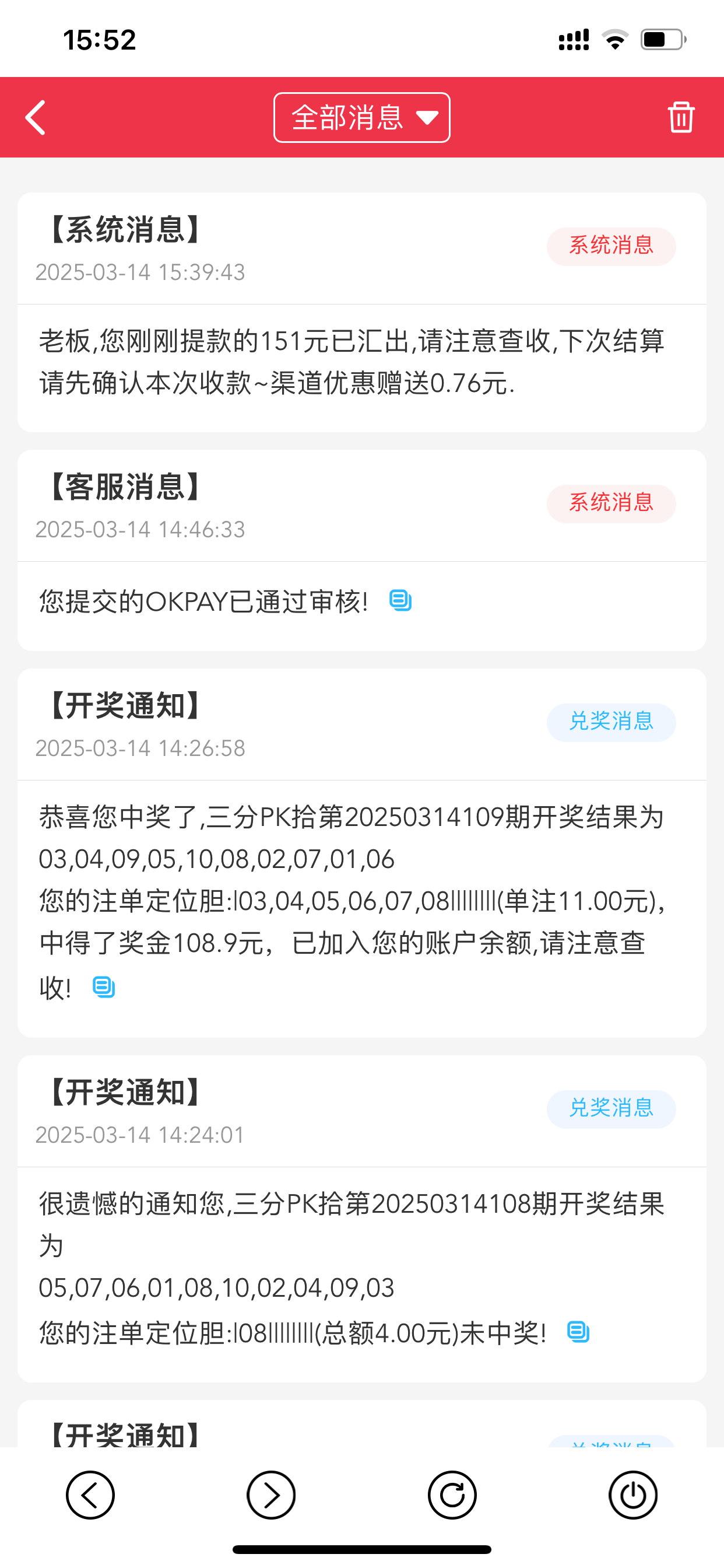The image size is (724, 1568).
Task: Go back from the messages page
Action: pos(36,117)
